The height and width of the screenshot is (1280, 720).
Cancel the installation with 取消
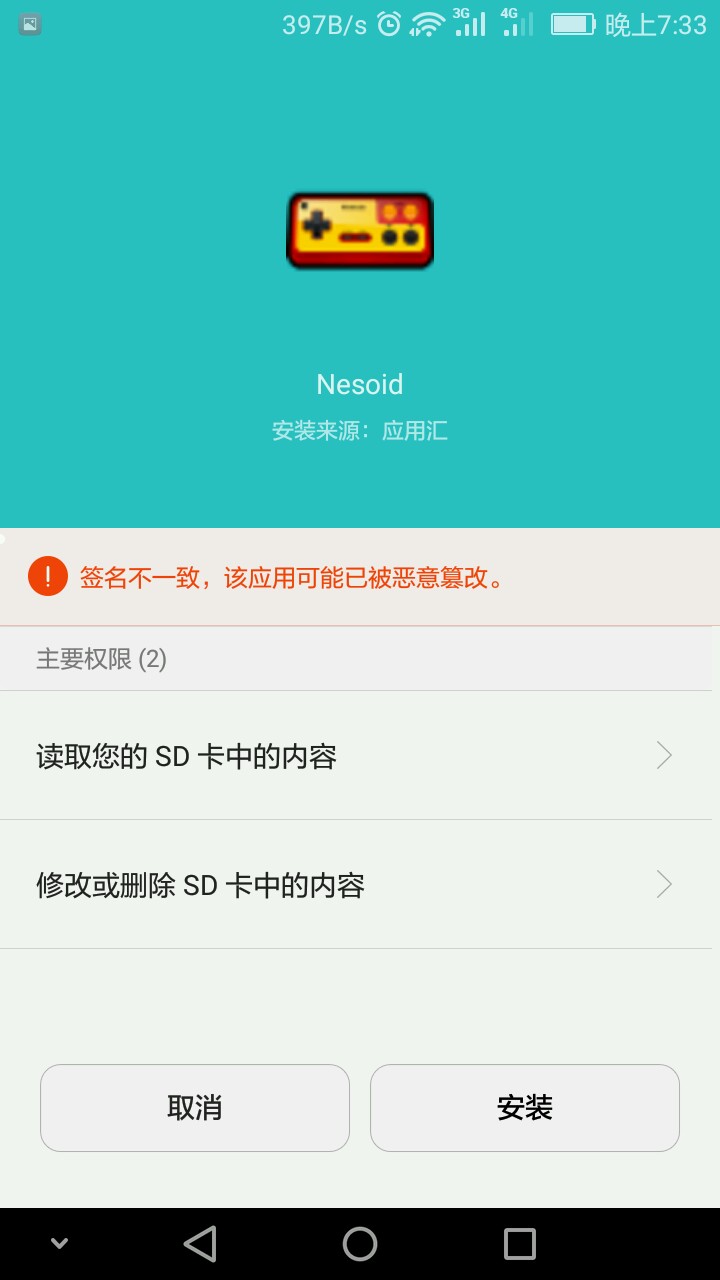point(195,1108)
